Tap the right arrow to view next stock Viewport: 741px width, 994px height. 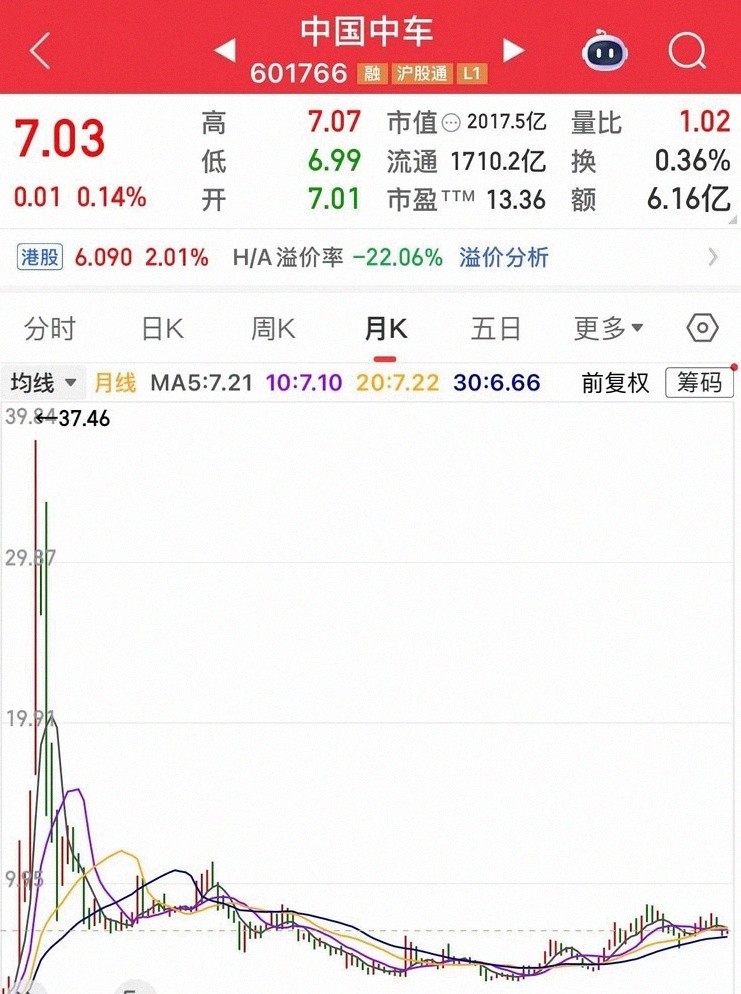[x=513, y=50]
